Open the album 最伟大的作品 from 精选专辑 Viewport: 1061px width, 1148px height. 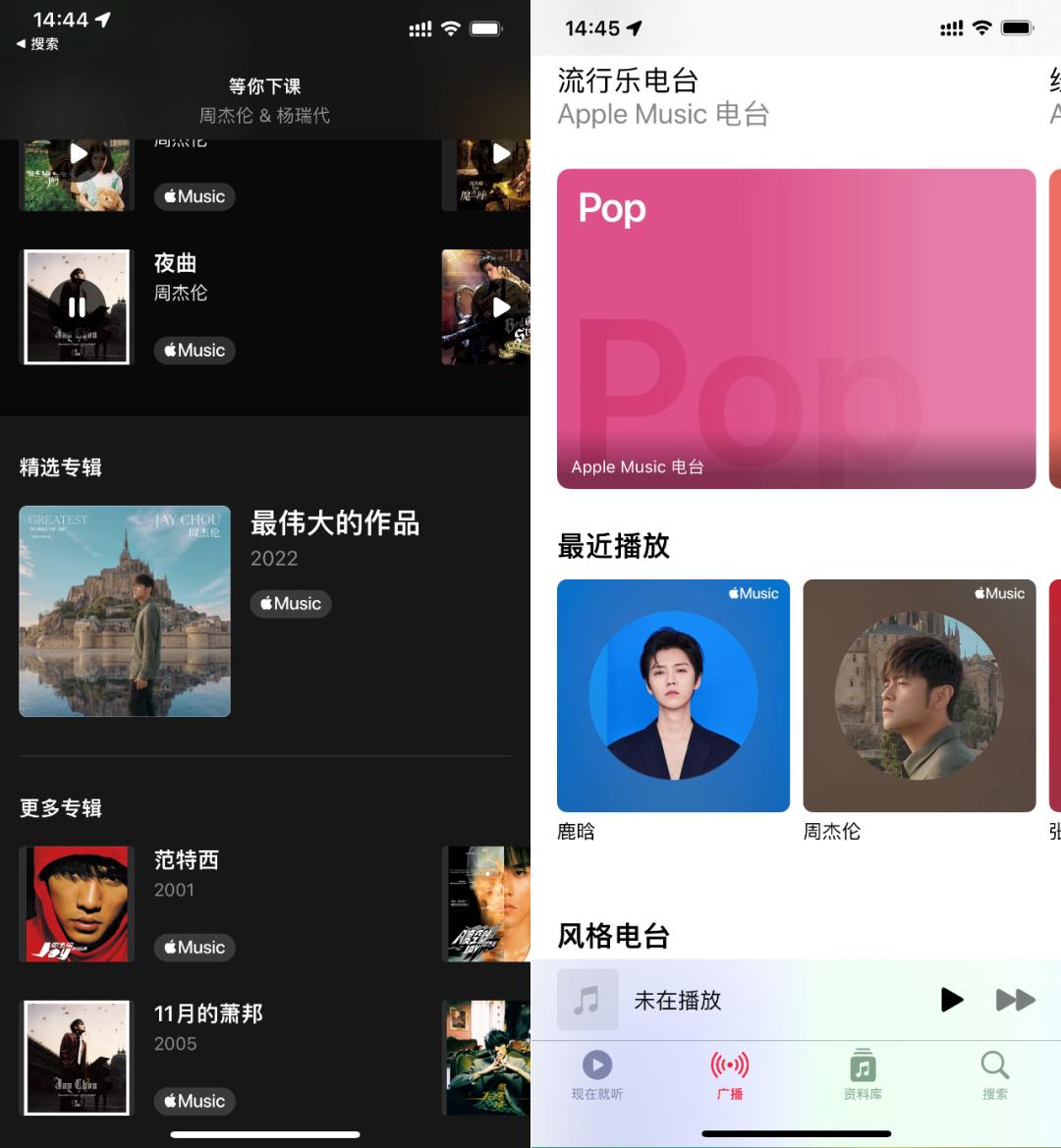coord(125,611)
